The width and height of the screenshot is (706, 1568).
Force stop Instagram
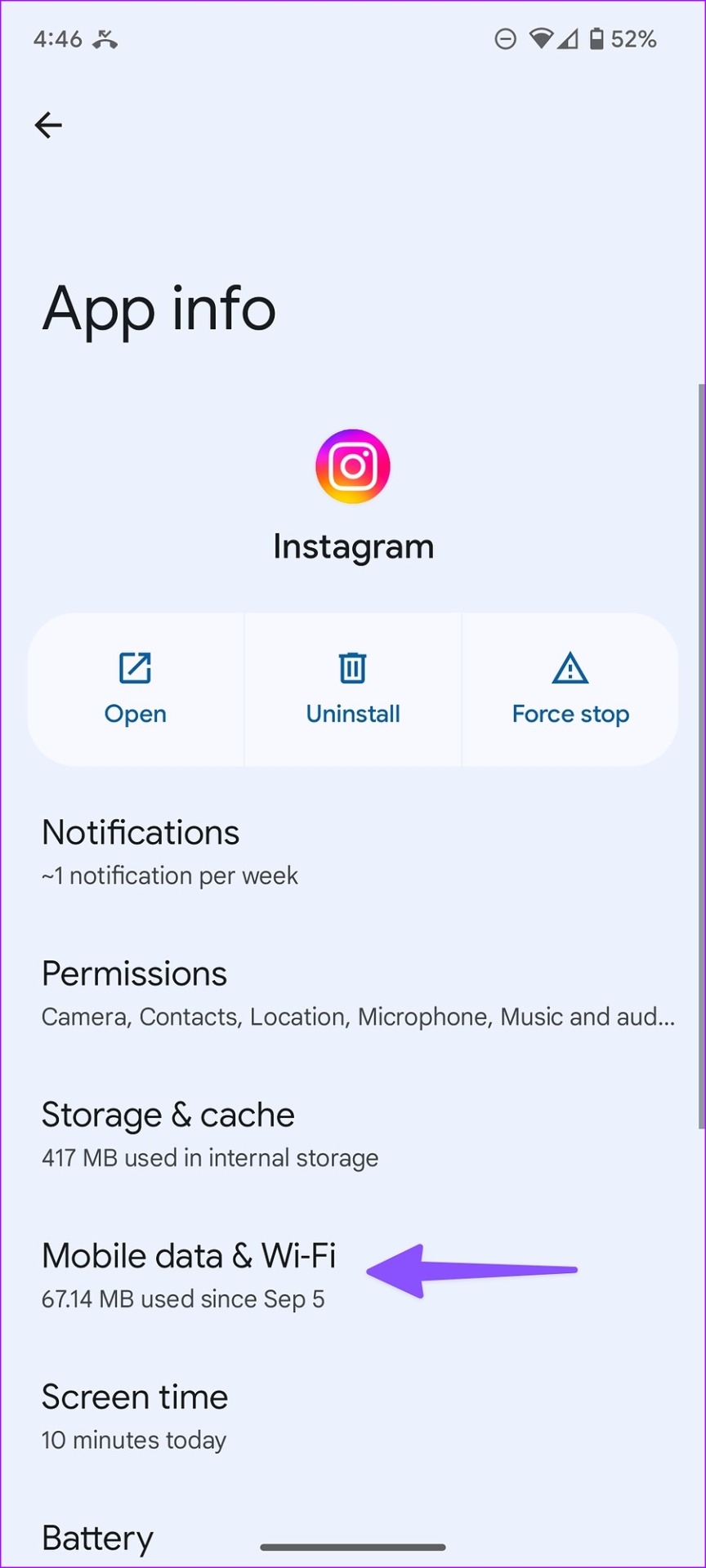570,690
